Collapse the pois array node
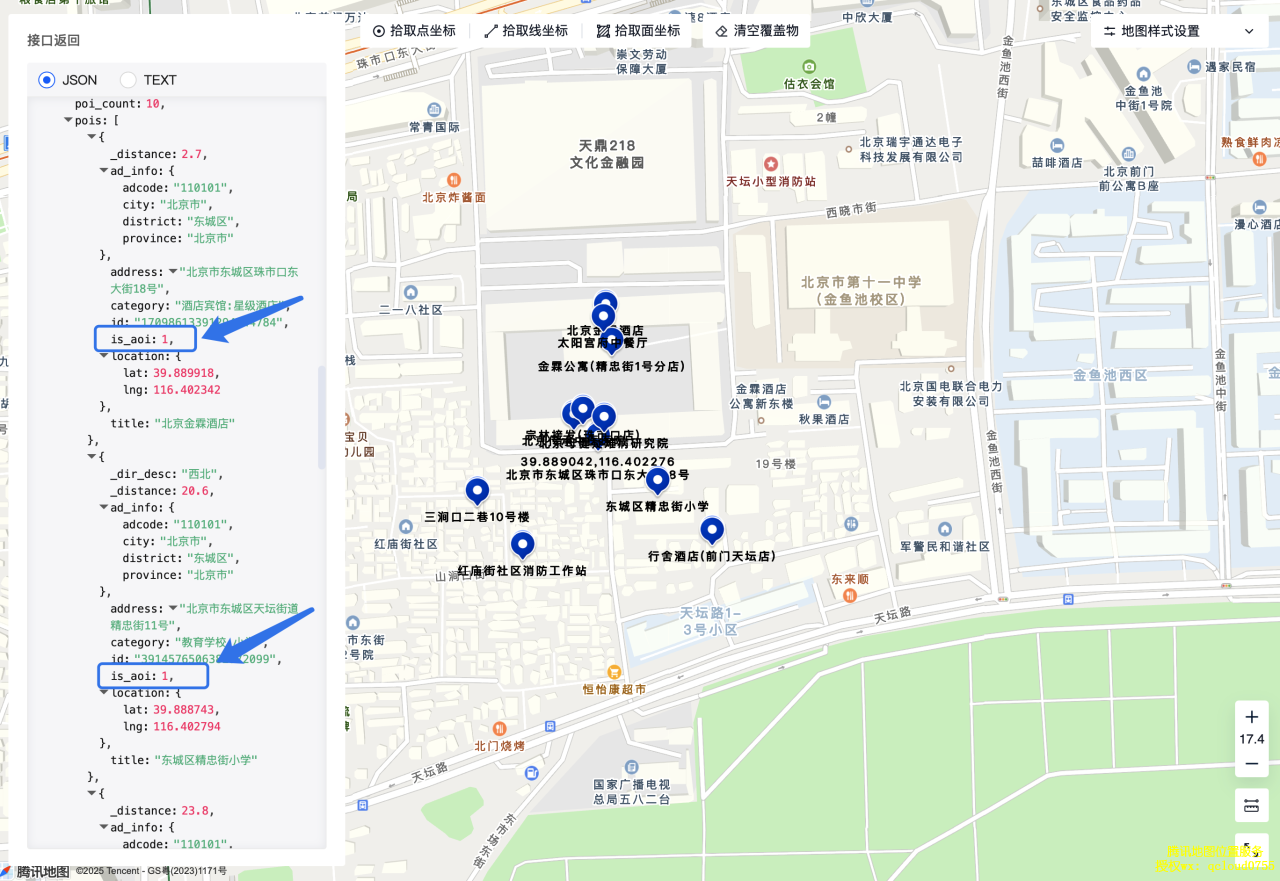The width and height of the screenshot is (1280, 881). pos(68,121)
